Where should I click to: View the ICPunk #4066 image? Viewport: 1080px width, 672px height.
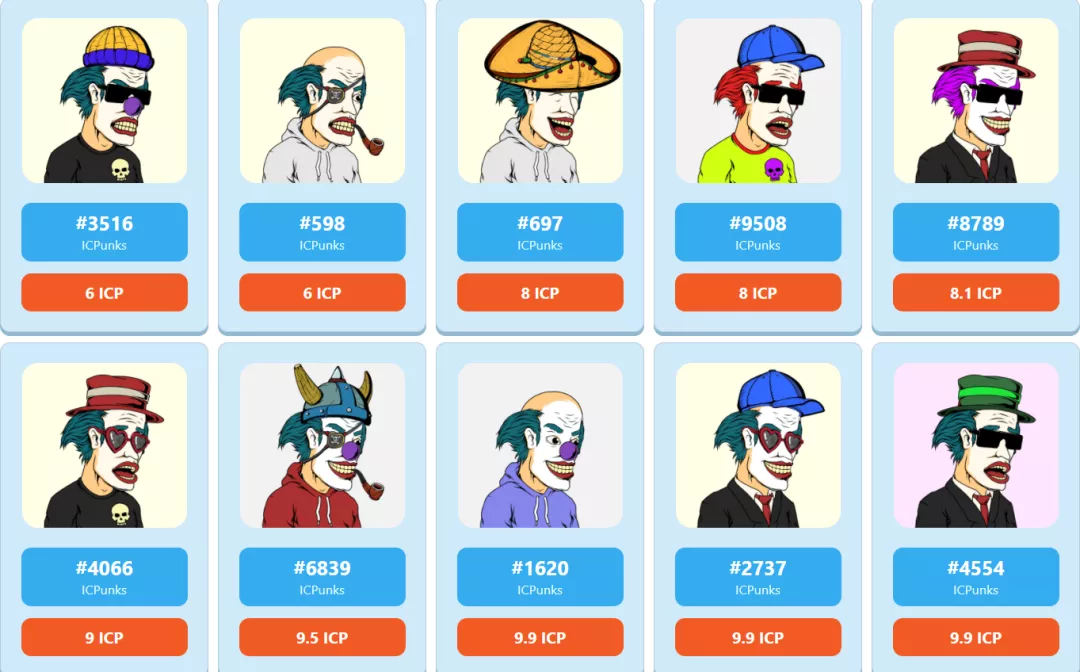[104, 445]
